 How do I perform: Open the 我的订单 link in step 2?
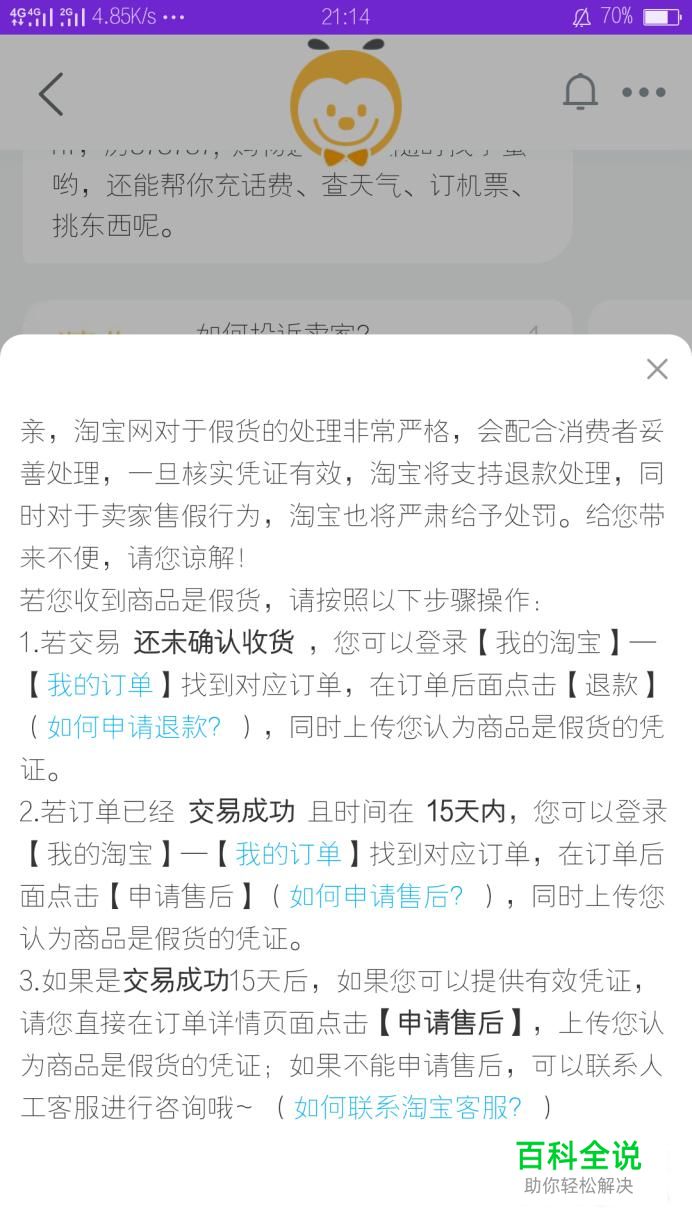[288, 854]
